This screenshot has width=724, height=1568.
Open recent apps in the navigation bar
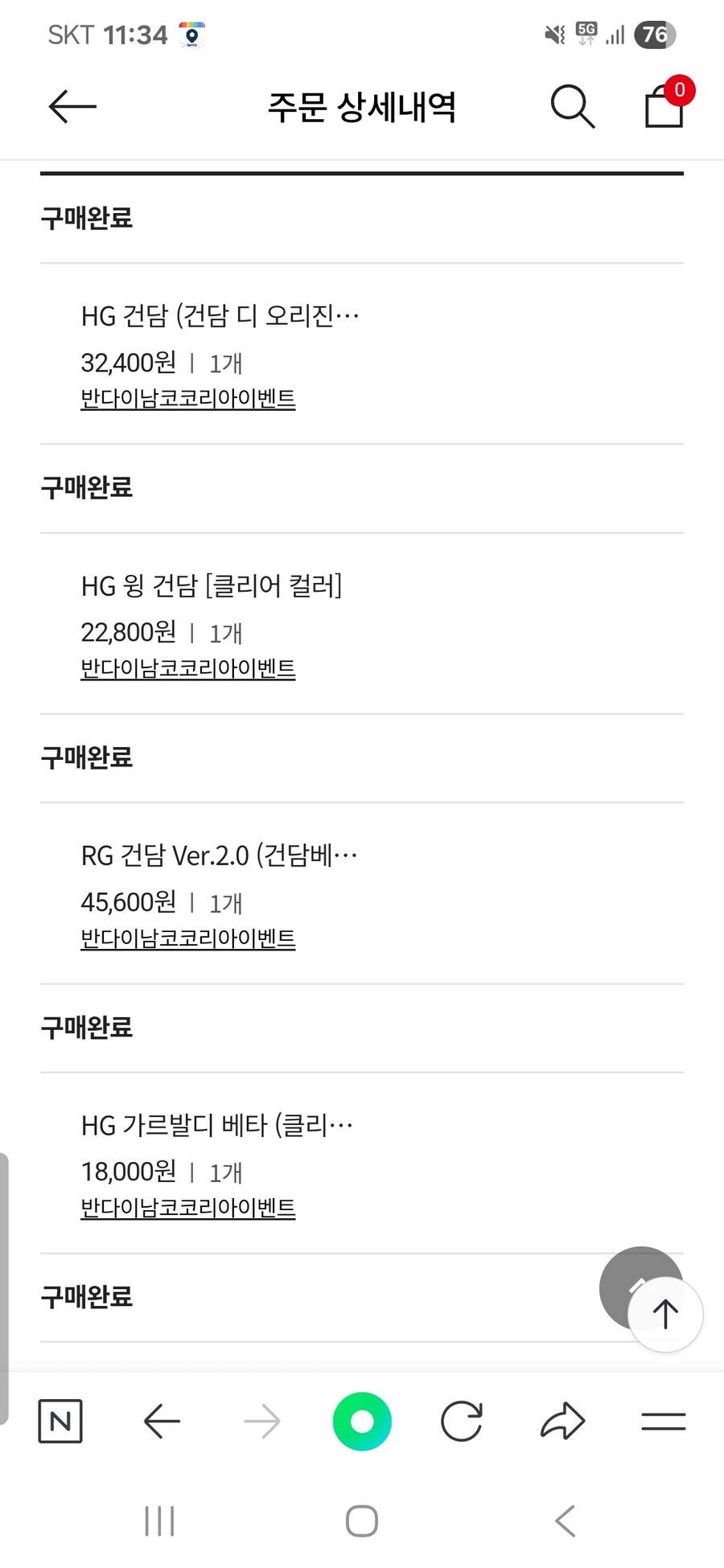pos(159,1521)
